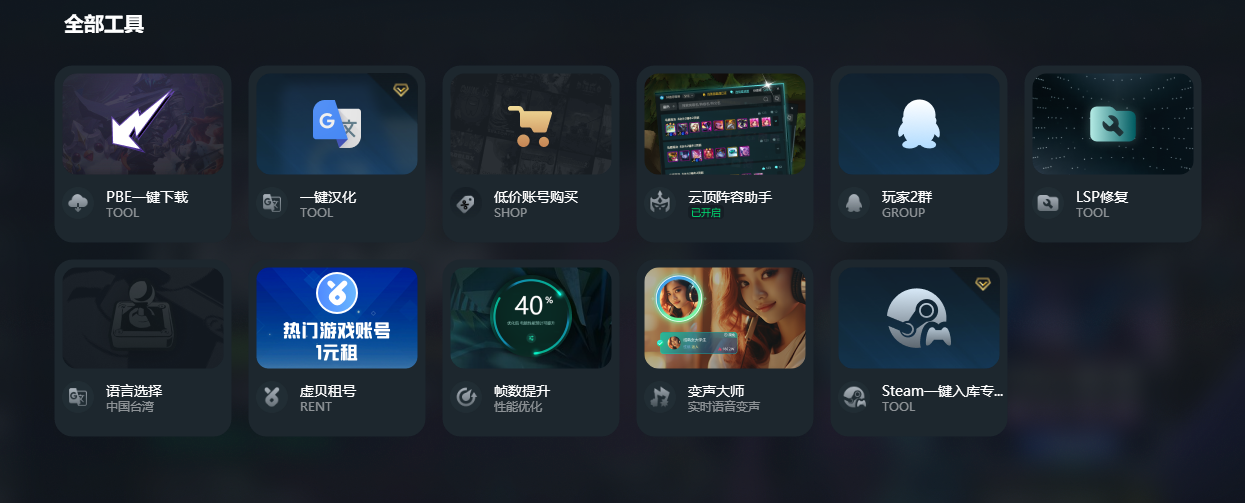
Task: Launch the 一键汉化 tool
Action: pyautogui.click(x=337, y=125)
